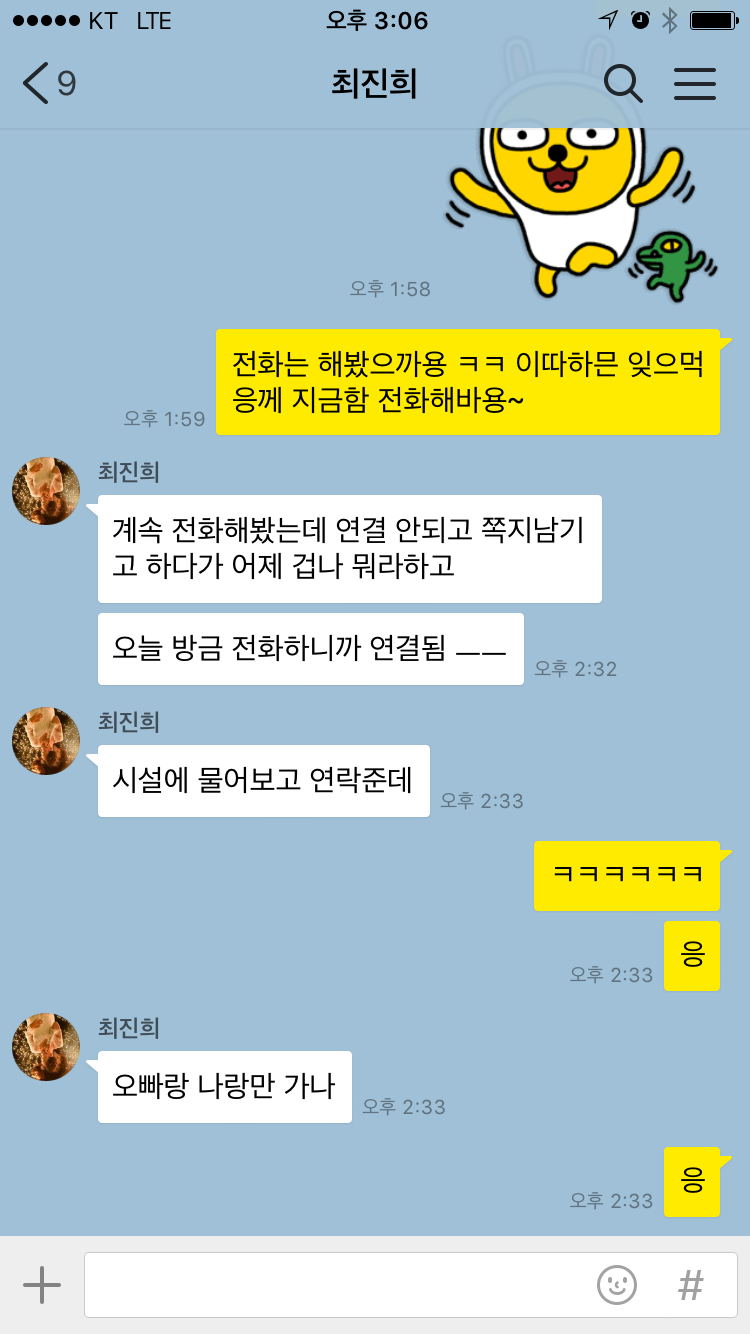750x1334 pixels.
Task: Go back to the chat list
Action: [48, 83]
